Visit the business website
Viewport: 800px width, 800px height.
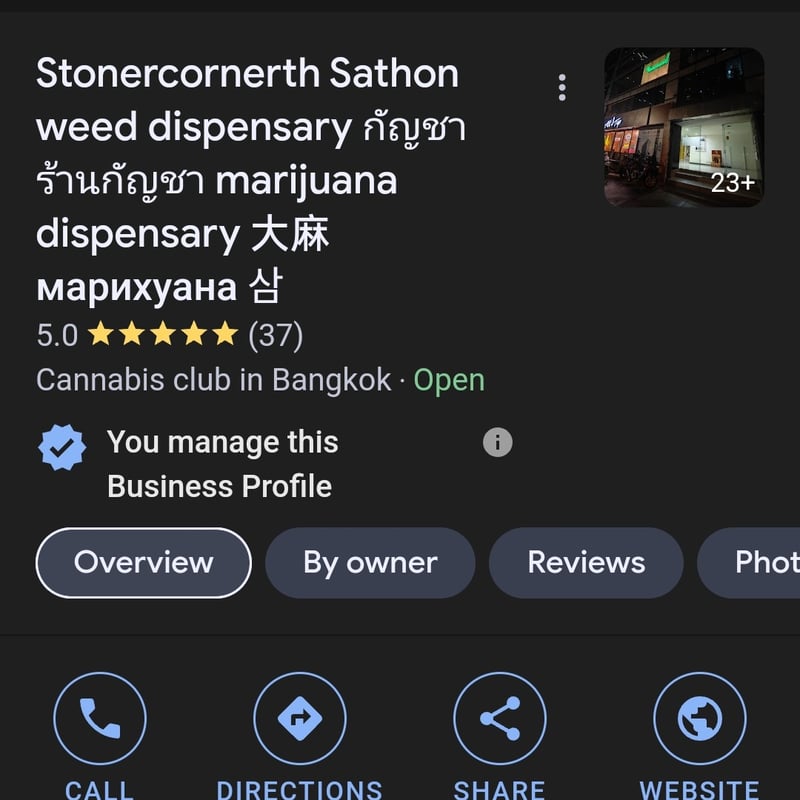pos(700,719)
